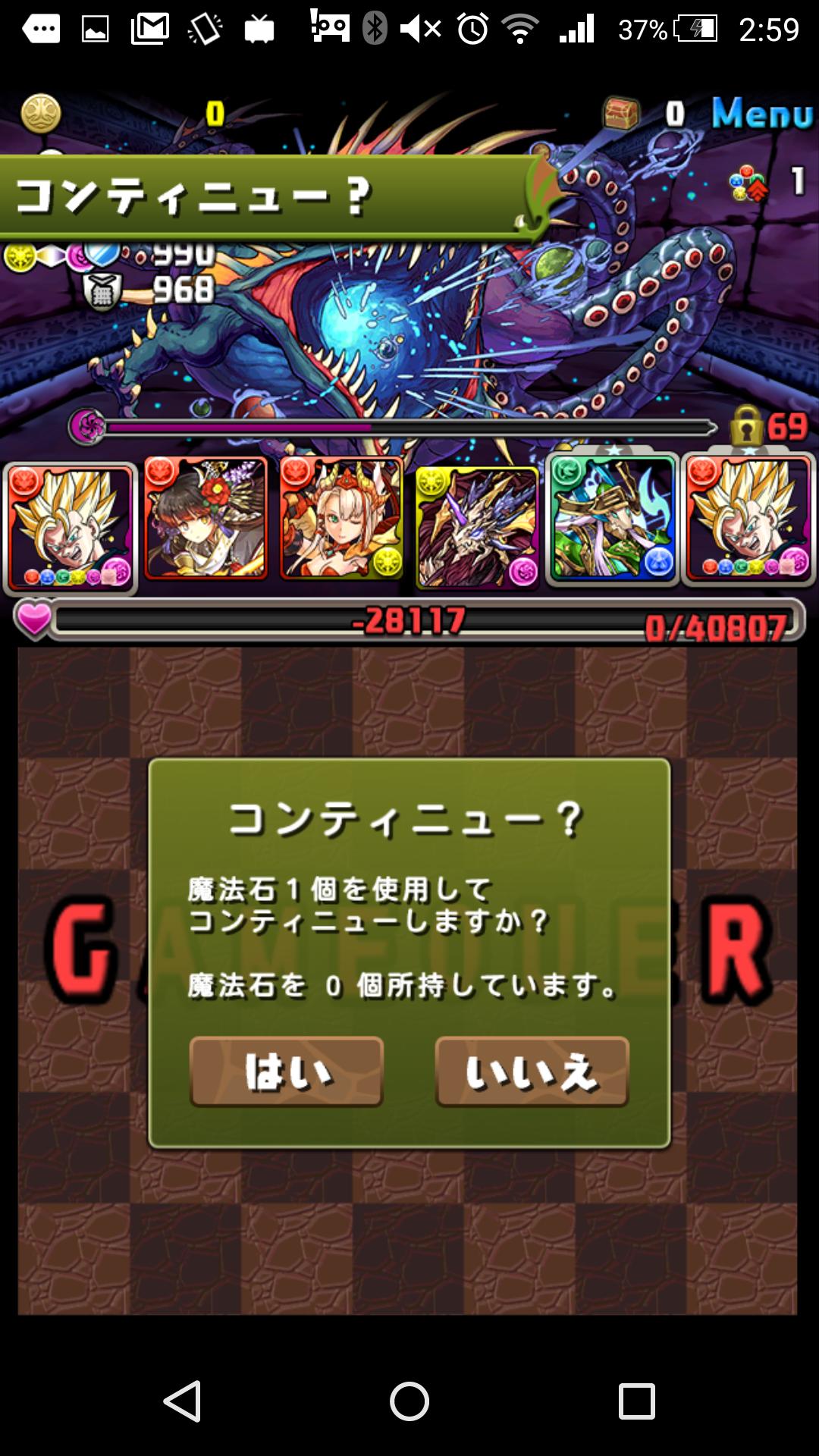Open the recent apps view
The image size is (819, 1456).
pyautogui.click(x=637, y=1401)
